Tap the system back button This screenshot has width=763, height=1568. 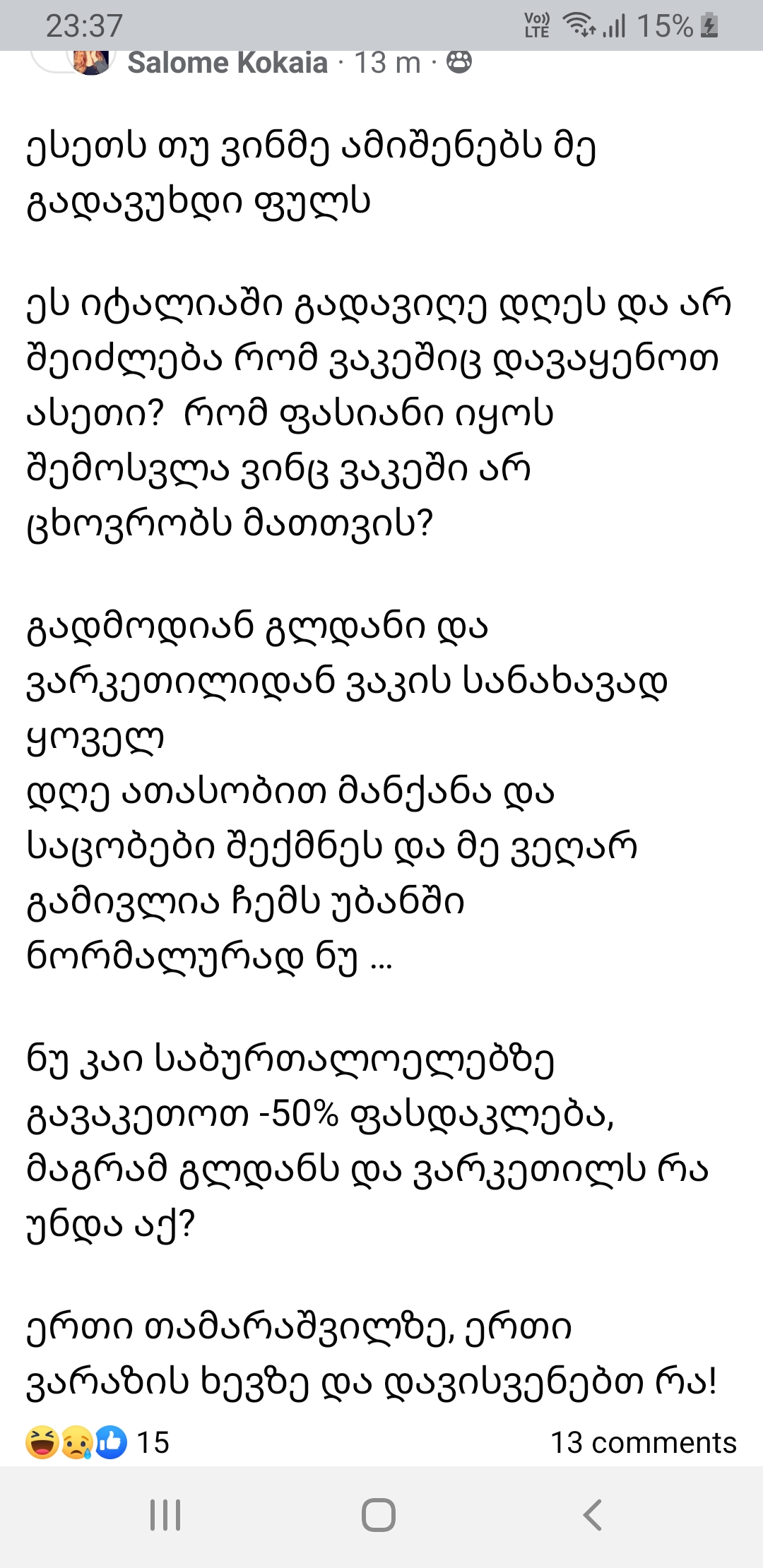[x=592, y=1515]
